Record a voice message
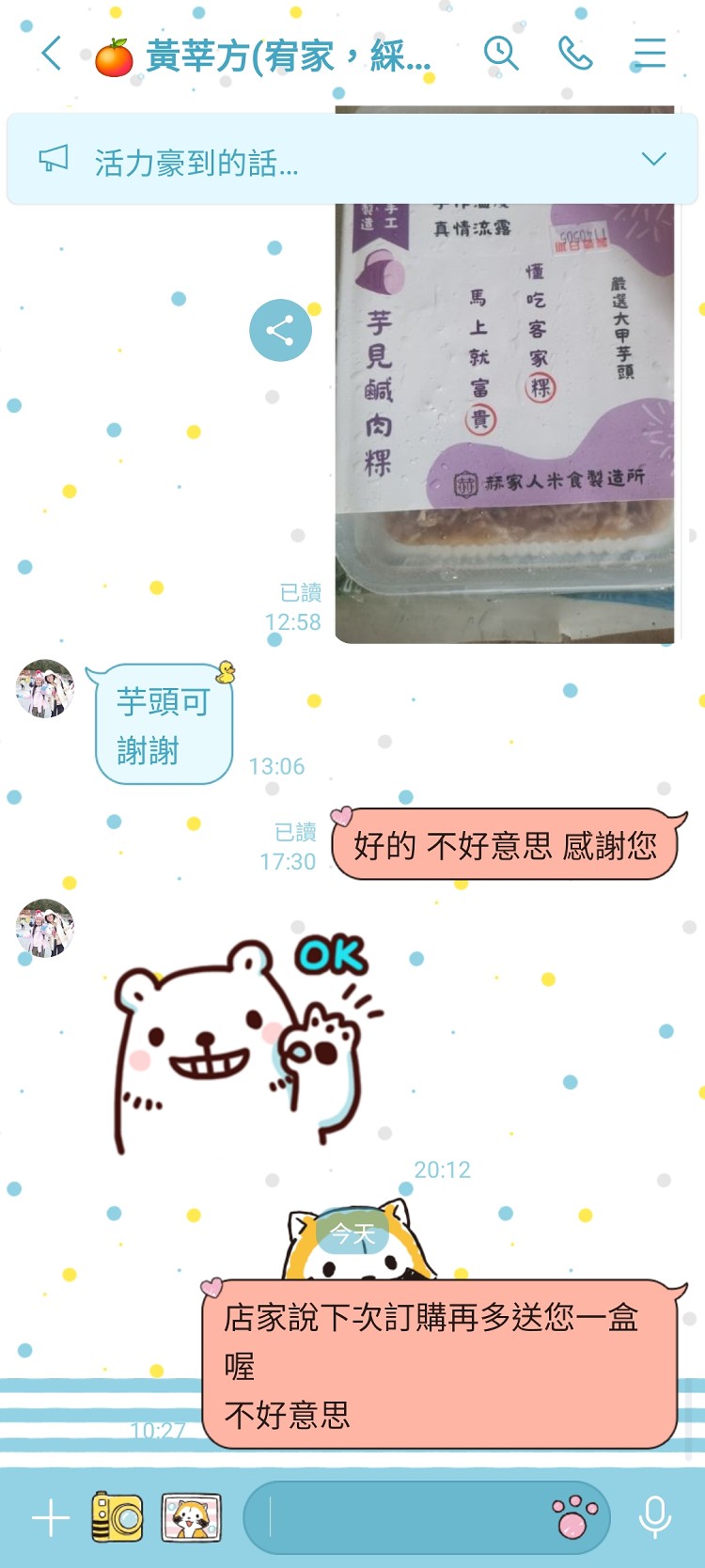Image resolution: width=705 pixels, height=1568 pixels. pos(655,1517)
